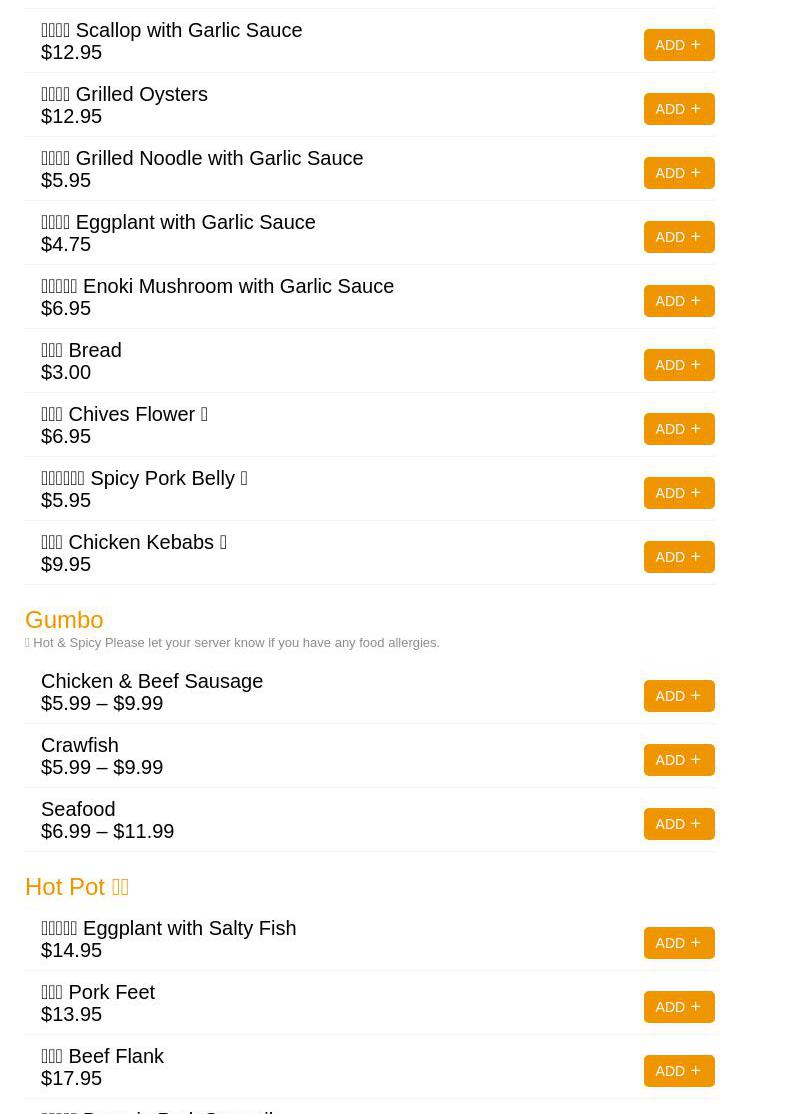This screenshot has height=1114, width=785.
Task: Add Chives Flower to the order
Action: click(x=679, y=429)
